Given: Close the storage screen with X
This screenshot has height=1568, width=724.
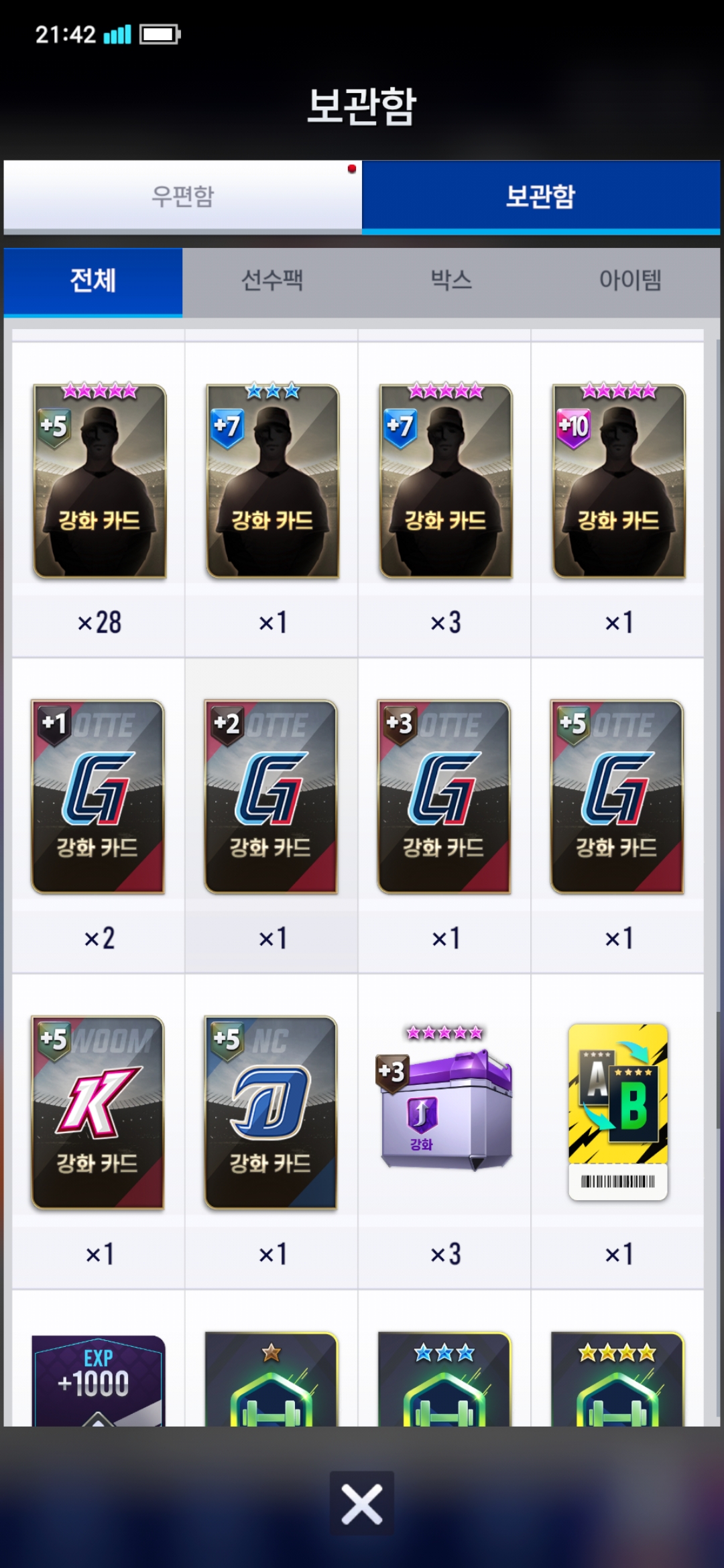Looking at the screenshot, I should pyautogui.click(x=361, y=1504).
